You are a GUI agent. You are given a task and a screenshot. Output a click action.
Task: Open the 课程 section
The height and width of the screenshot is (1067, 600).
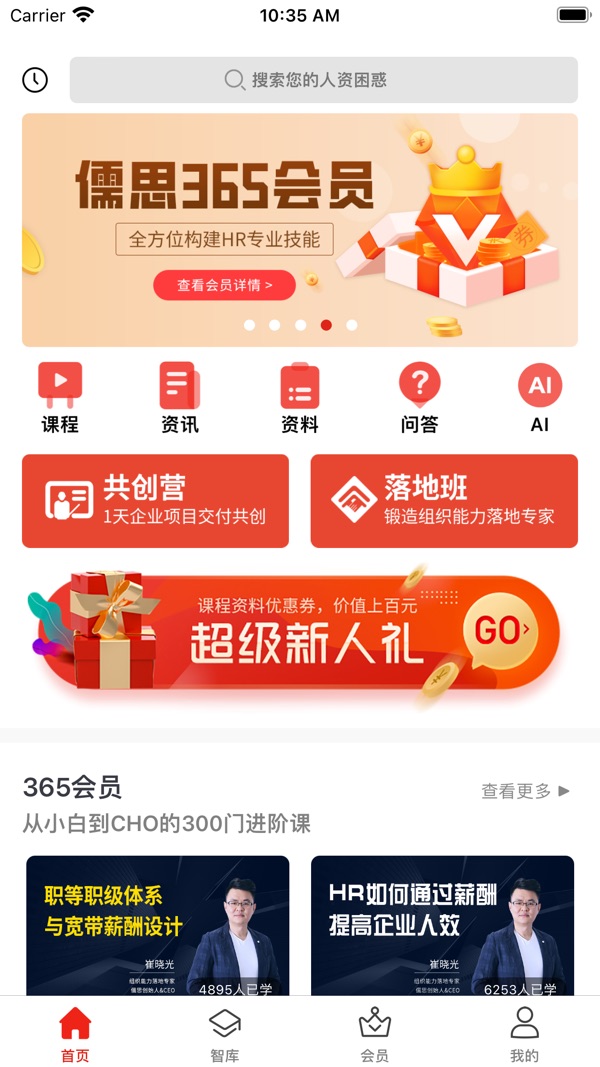pos(60,397)
